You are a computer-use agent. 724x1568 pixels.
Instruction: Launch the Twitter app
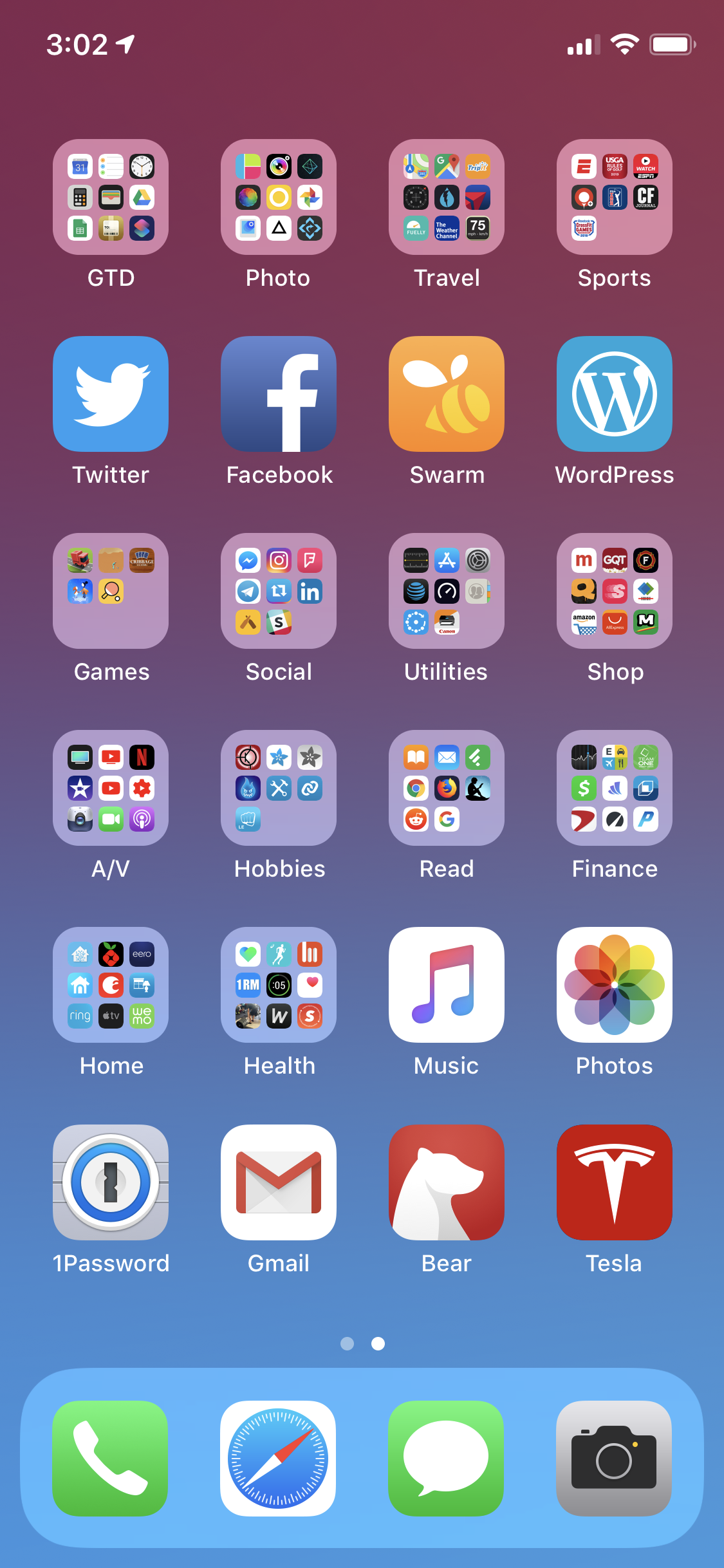pos(111,394)
